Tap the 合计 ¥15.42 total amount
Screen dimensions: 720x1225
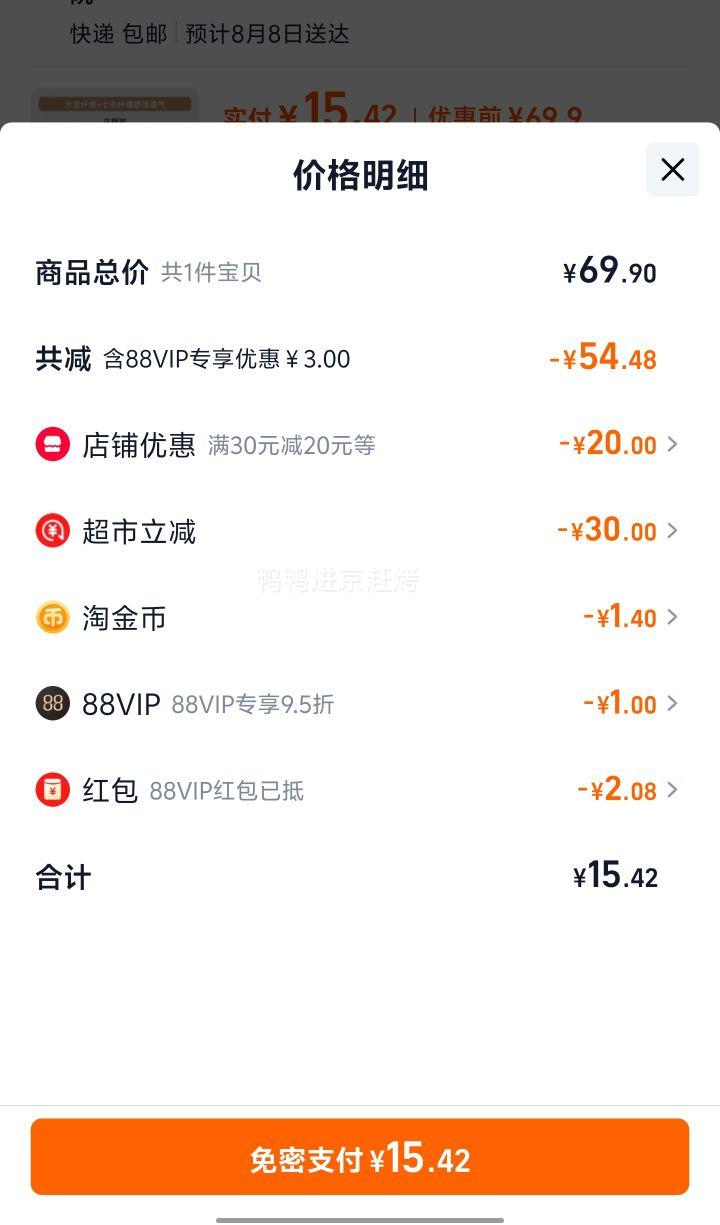[x=615, y=877]
